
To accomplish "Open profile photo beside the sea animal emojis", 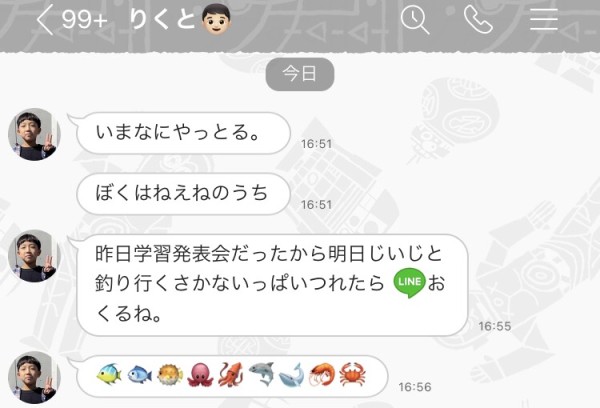I will [x=33, y=378].
